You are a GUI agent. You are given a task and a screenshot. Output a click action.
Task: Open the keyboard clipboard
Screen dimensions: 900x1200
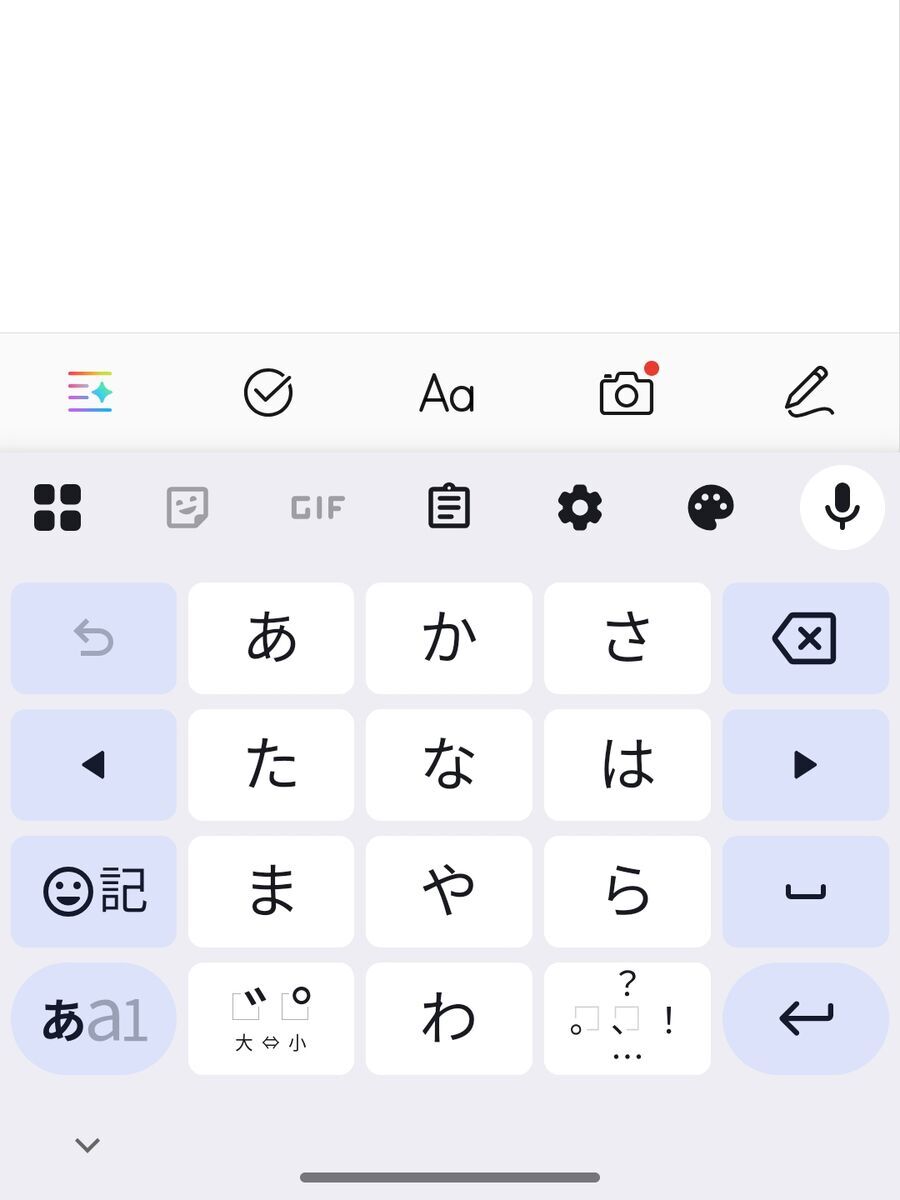(449, 508)
